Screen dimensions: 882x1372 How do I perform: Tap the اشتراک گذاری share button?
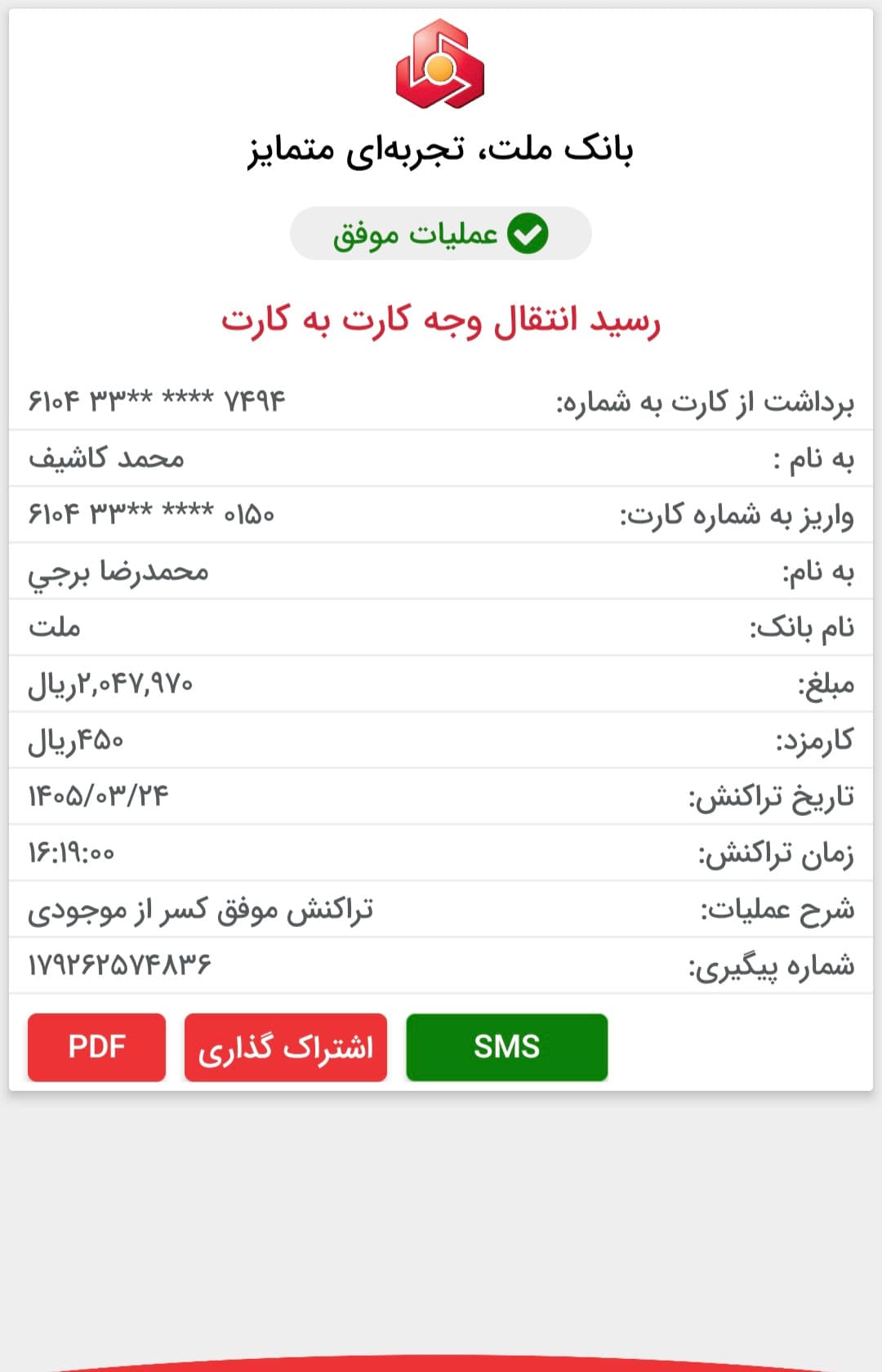coord(286,1047)
